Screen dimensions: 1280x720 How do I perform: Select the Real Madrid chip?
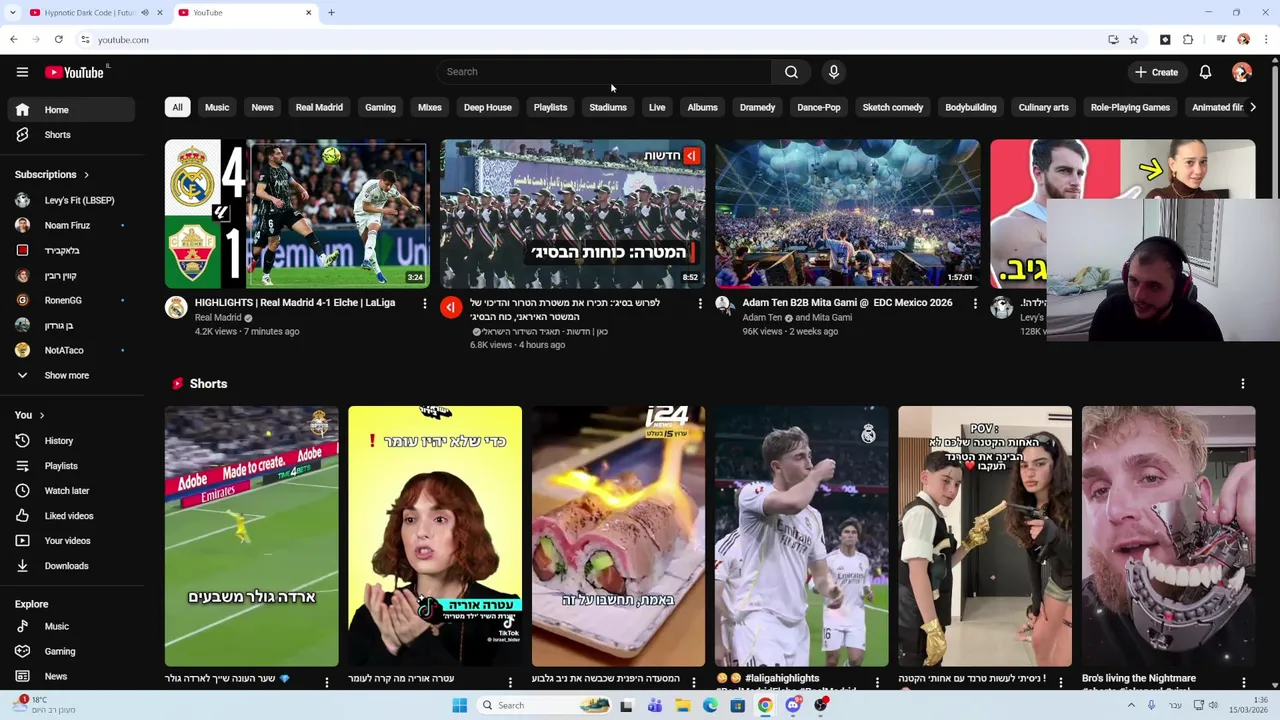[319, 107]
